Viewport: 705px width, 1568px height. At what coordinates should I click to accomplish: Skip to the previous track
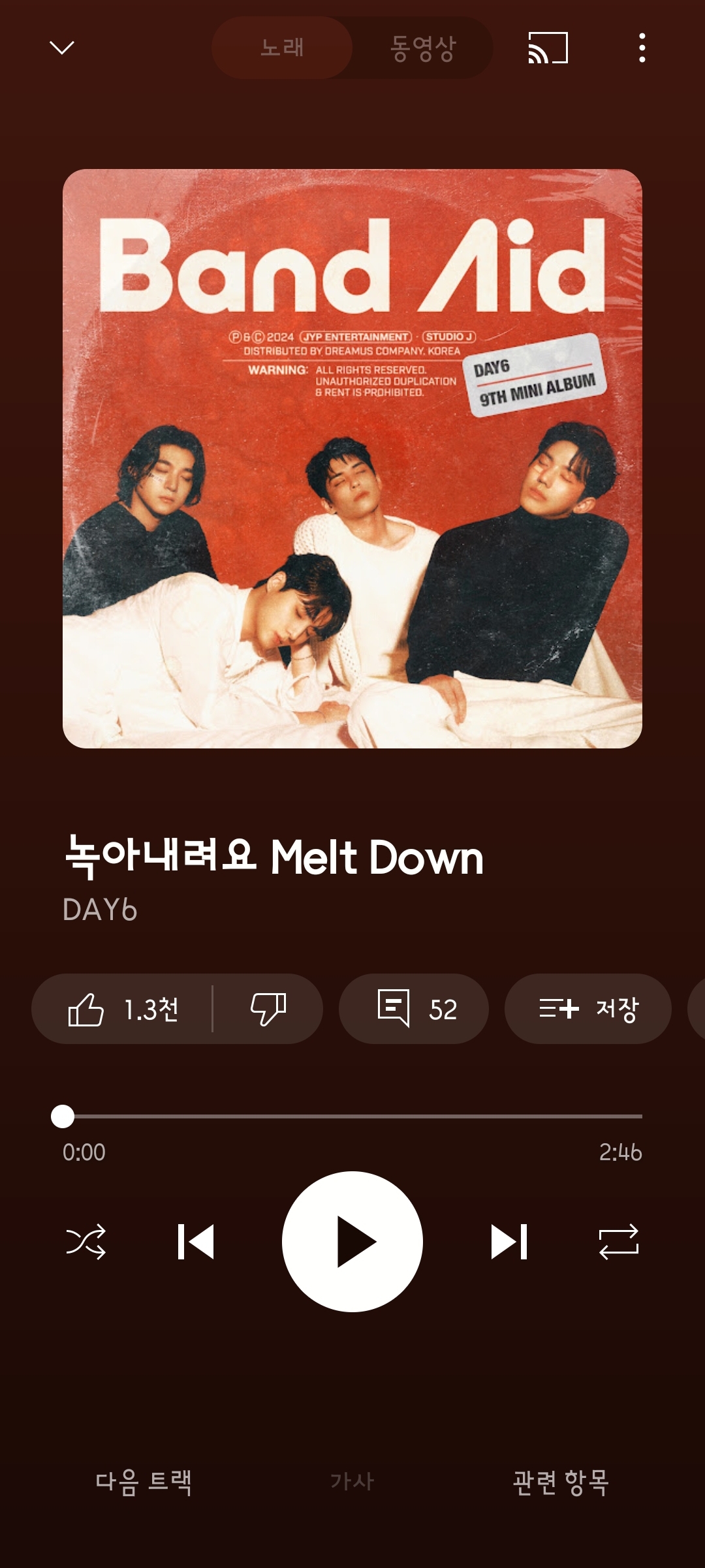coord(196,1241)
